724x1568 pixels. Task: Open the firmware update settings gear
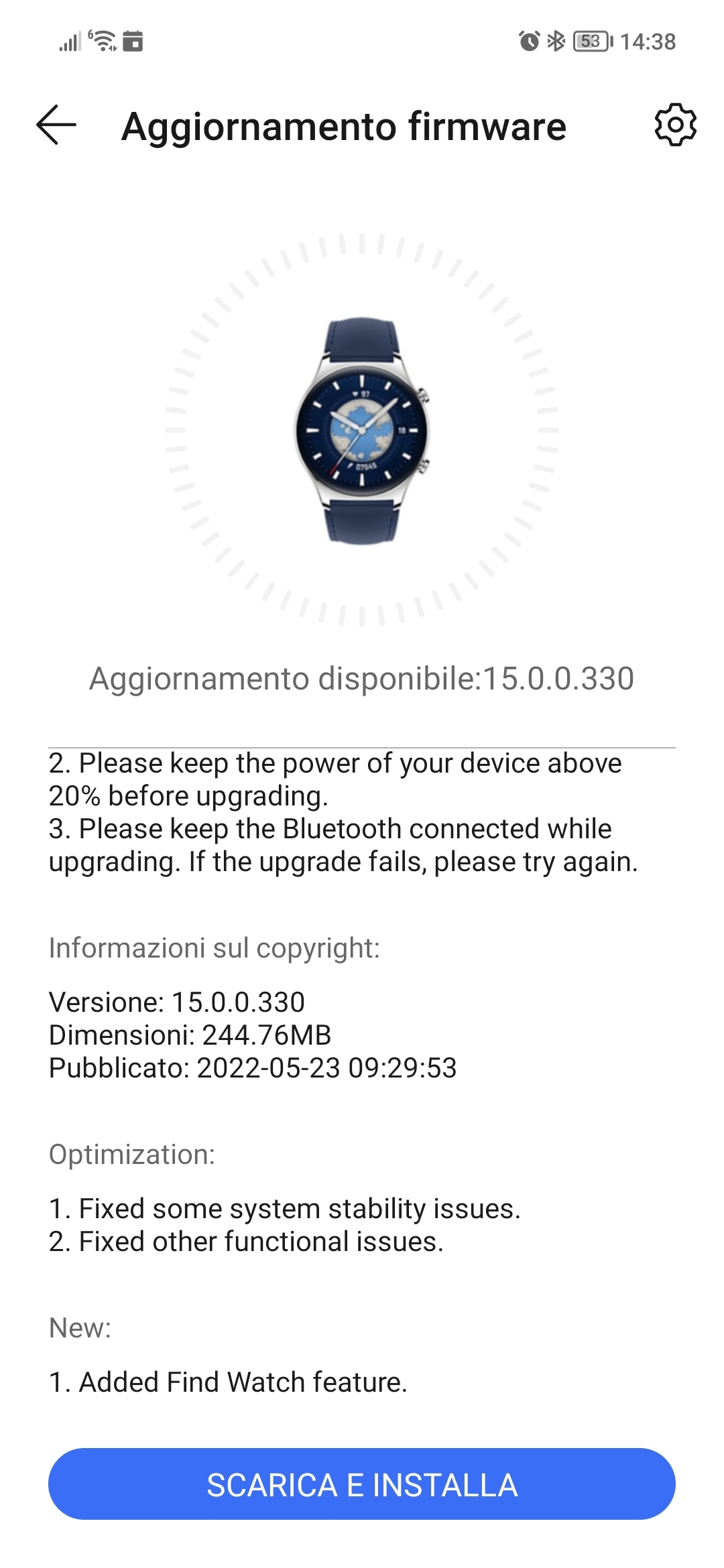pyautogui.click(x=675, y=125)
